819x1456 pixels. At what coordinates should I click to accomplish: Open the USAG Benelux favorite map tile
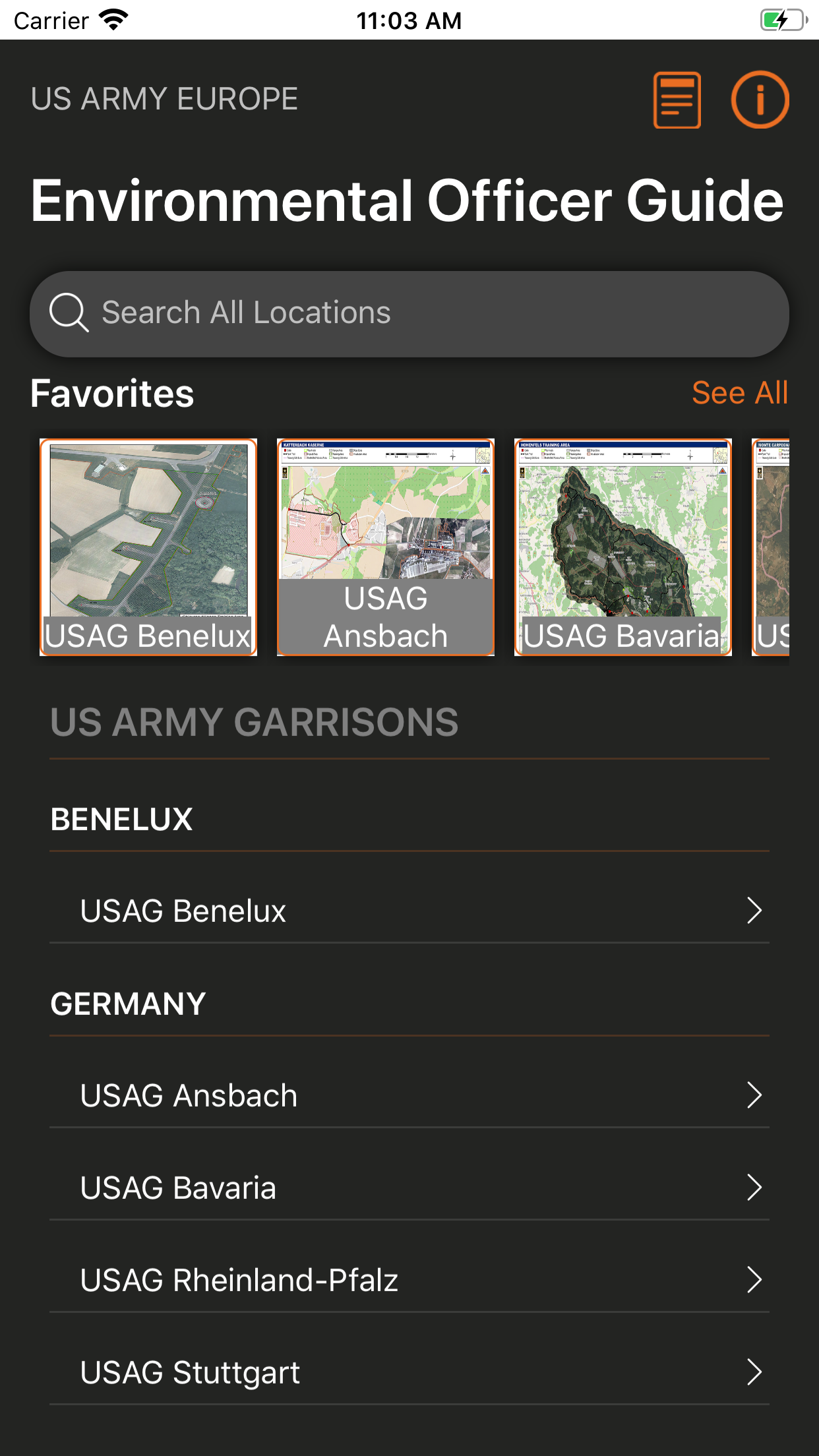point(148,547)
